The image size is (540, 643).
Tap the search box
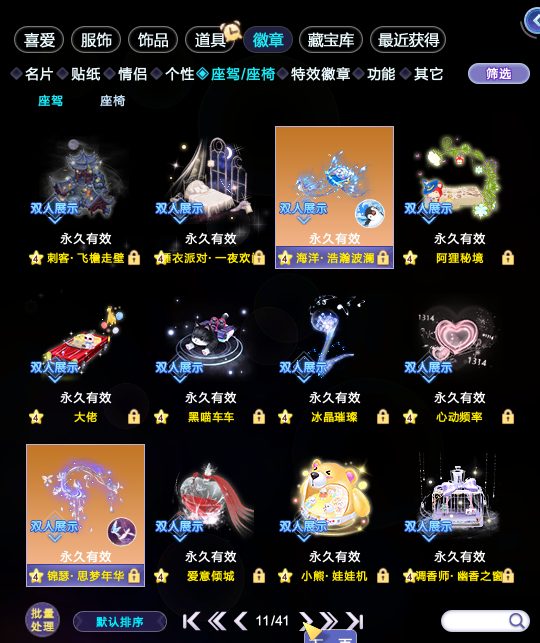pos(485,621)
